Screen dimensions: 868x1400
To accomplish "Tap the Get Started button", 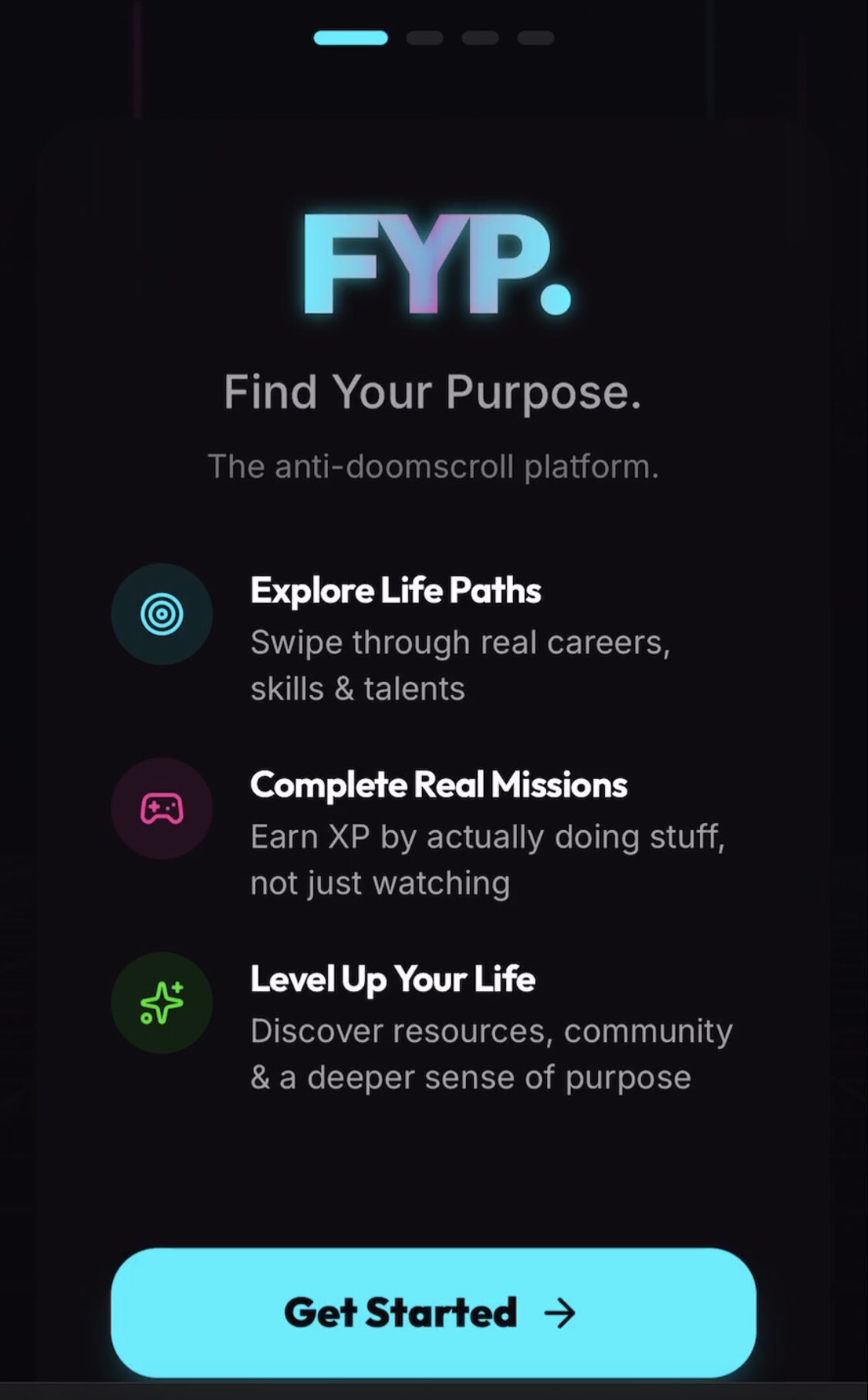I will (433, 1312).
